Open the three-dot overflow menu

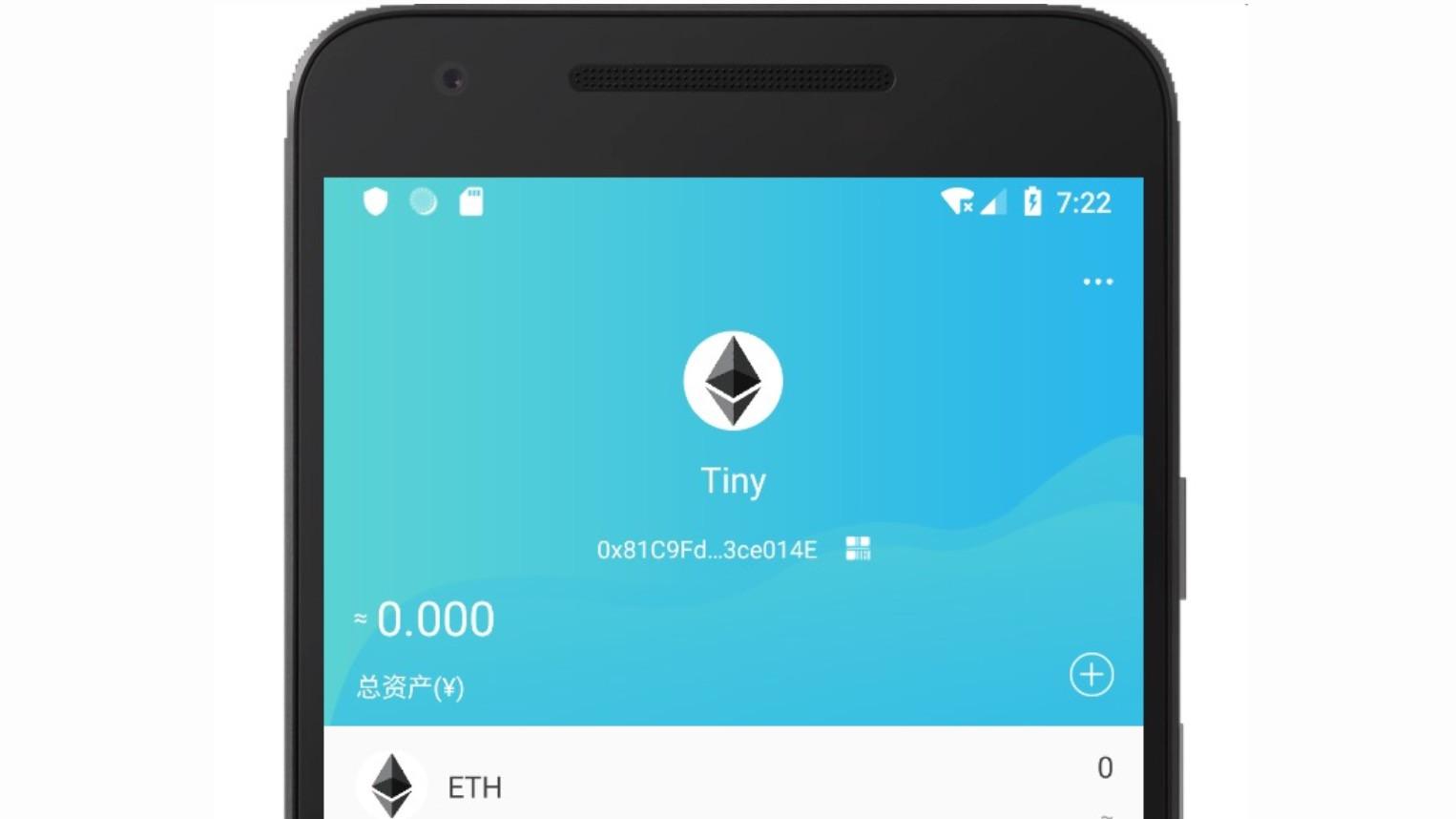point(1097,282)
